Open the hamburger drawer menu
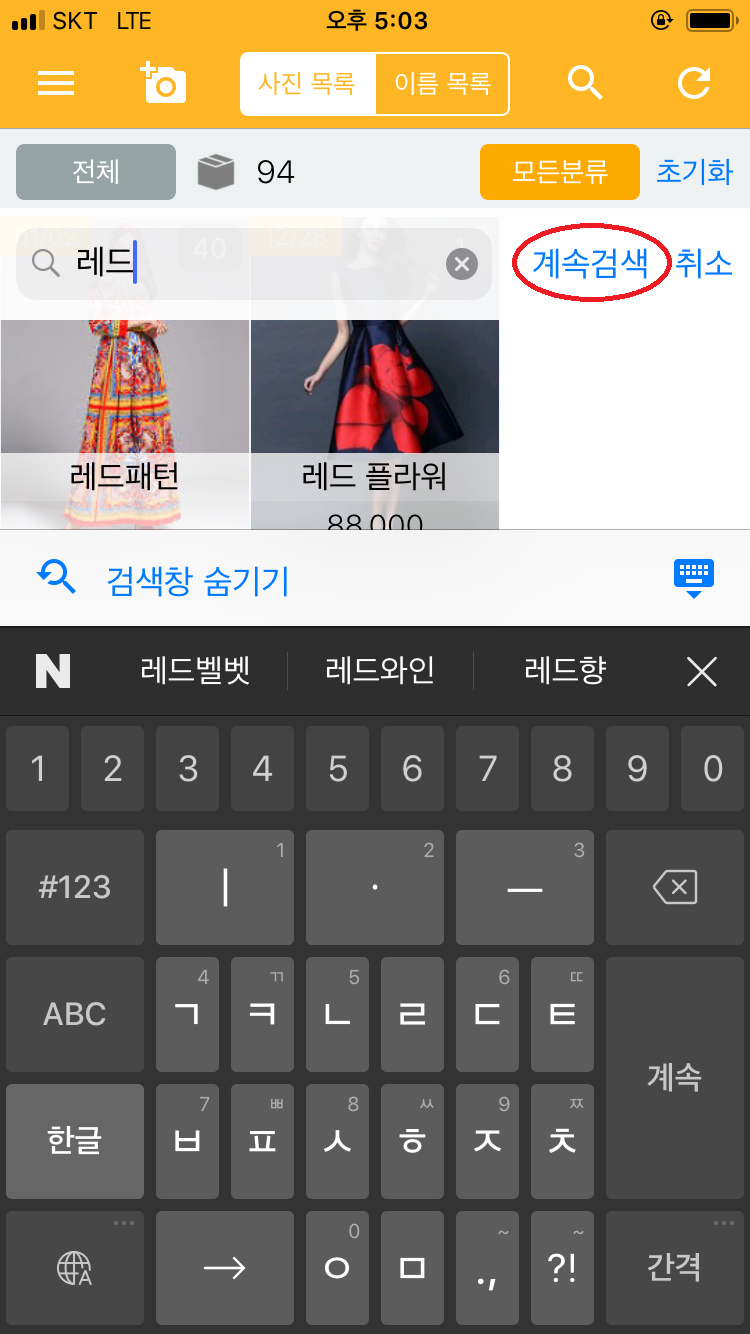Image resolution: width=750 pixels, height=1334 pixels. coord(56,83)
